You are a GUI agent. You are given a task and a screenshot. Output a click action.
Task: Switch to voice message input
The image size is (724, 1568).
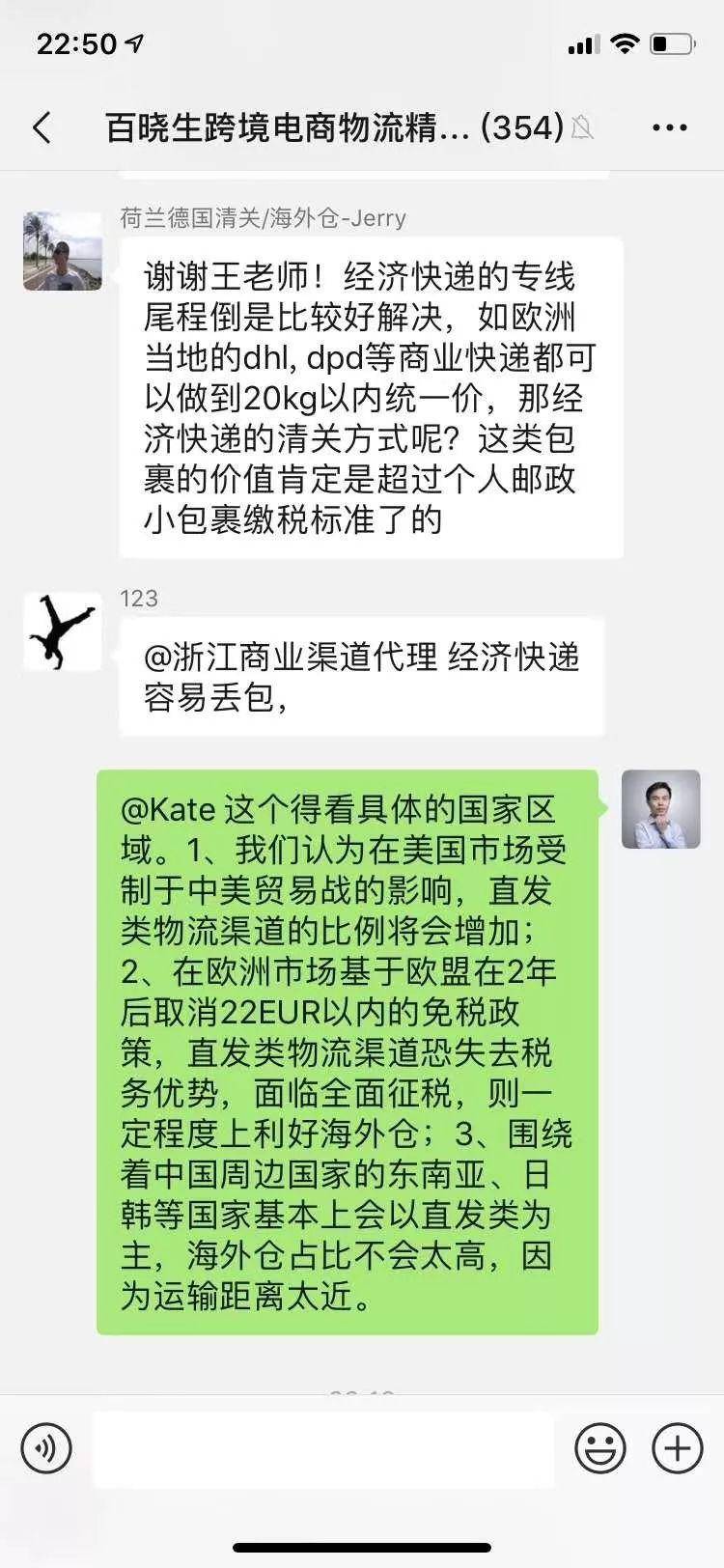tap(45, 1448)
